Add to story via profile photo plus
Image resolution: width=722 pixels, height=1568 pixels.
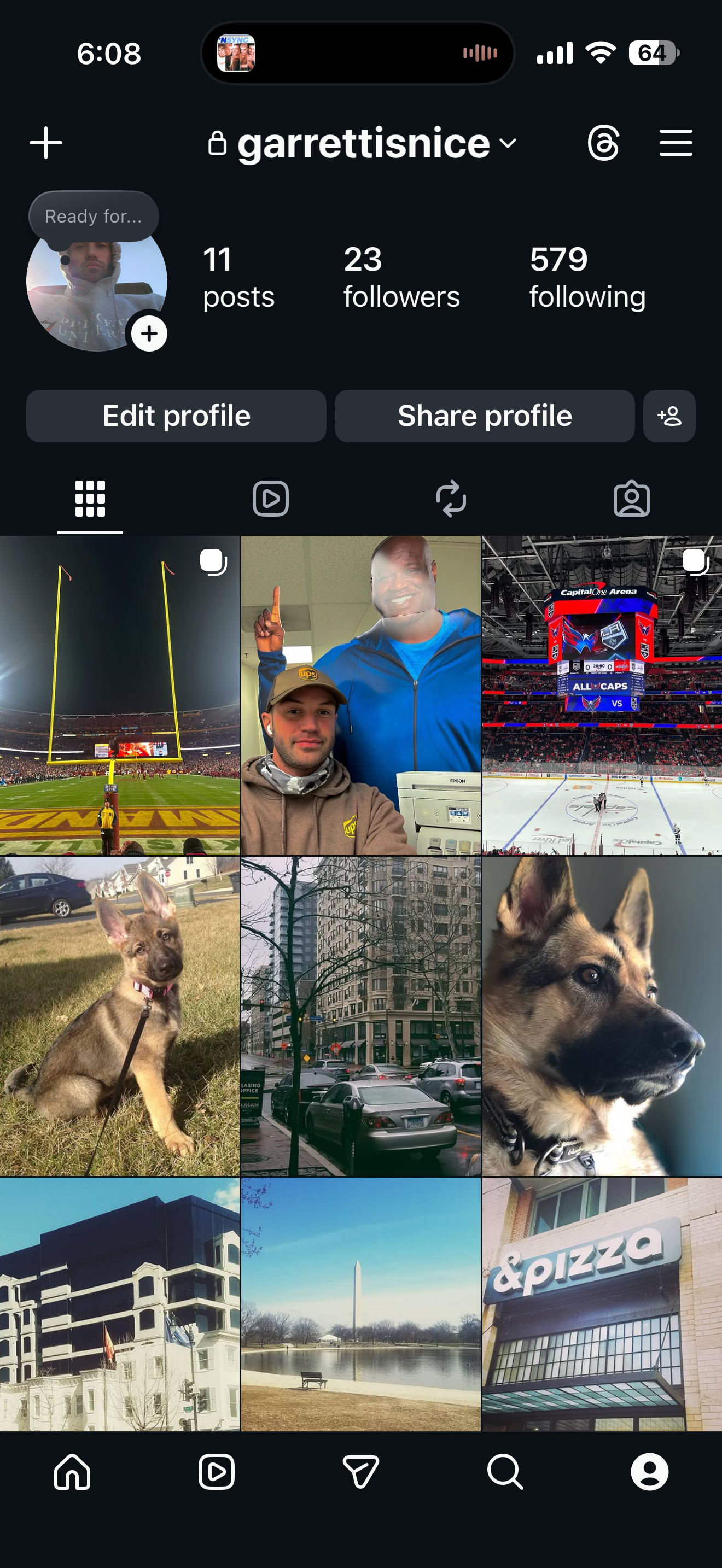tap(149, 334)
